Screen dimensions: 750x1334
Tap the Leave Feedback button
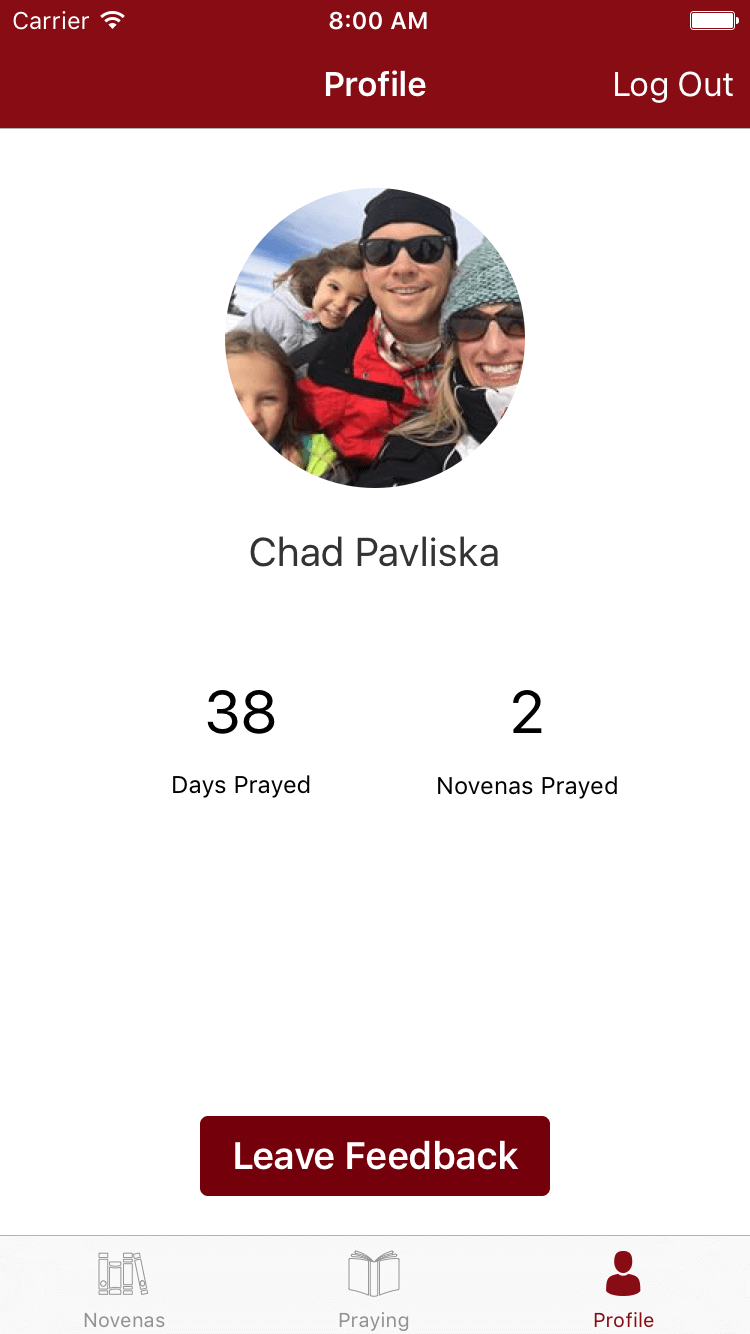click(x=375, y=1156)
